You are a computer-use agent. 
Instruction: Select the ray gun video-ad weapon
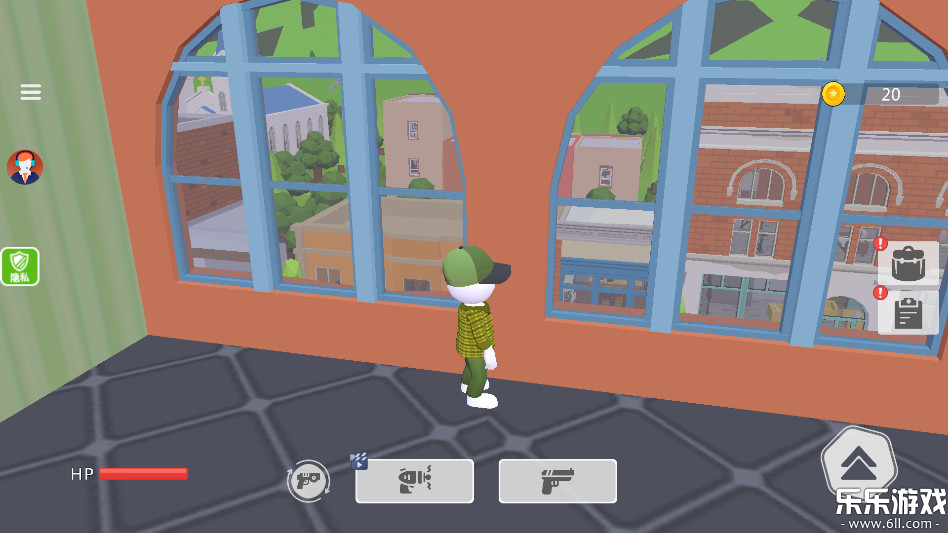pos(414,481)
